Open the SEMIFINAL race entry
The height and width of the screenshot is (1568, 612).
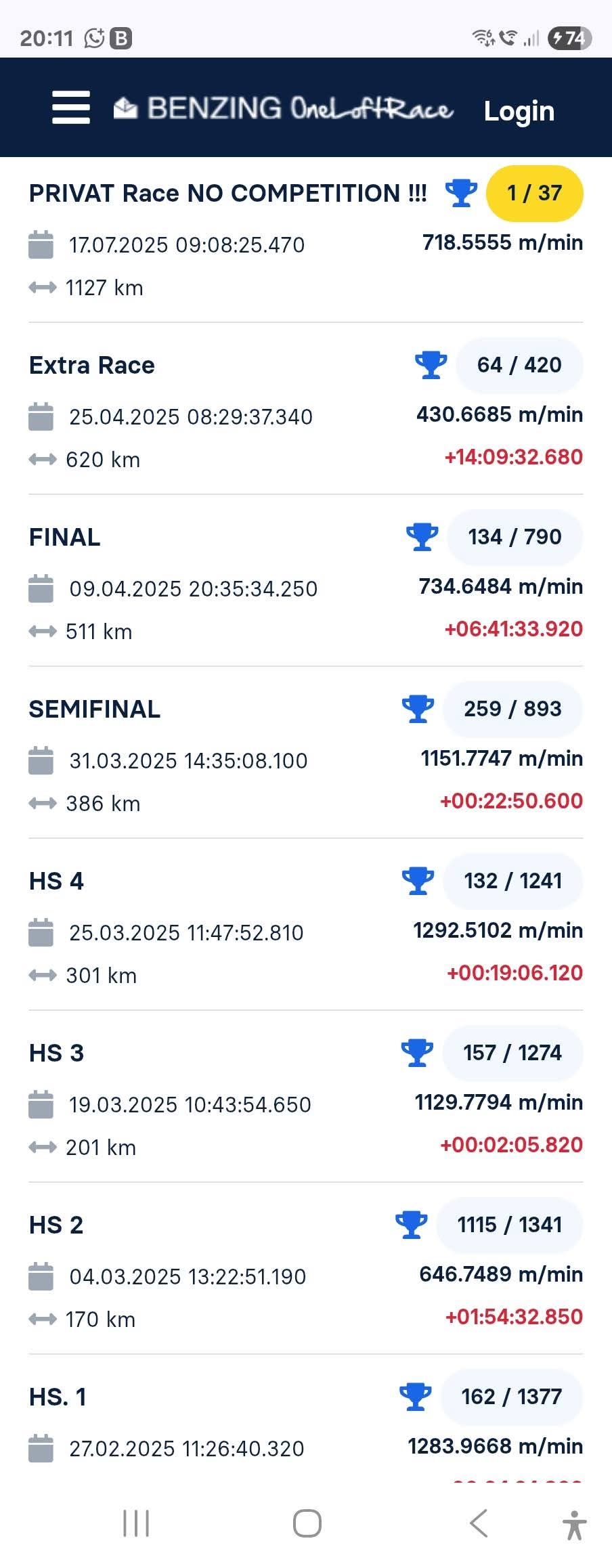pos(95,710)
